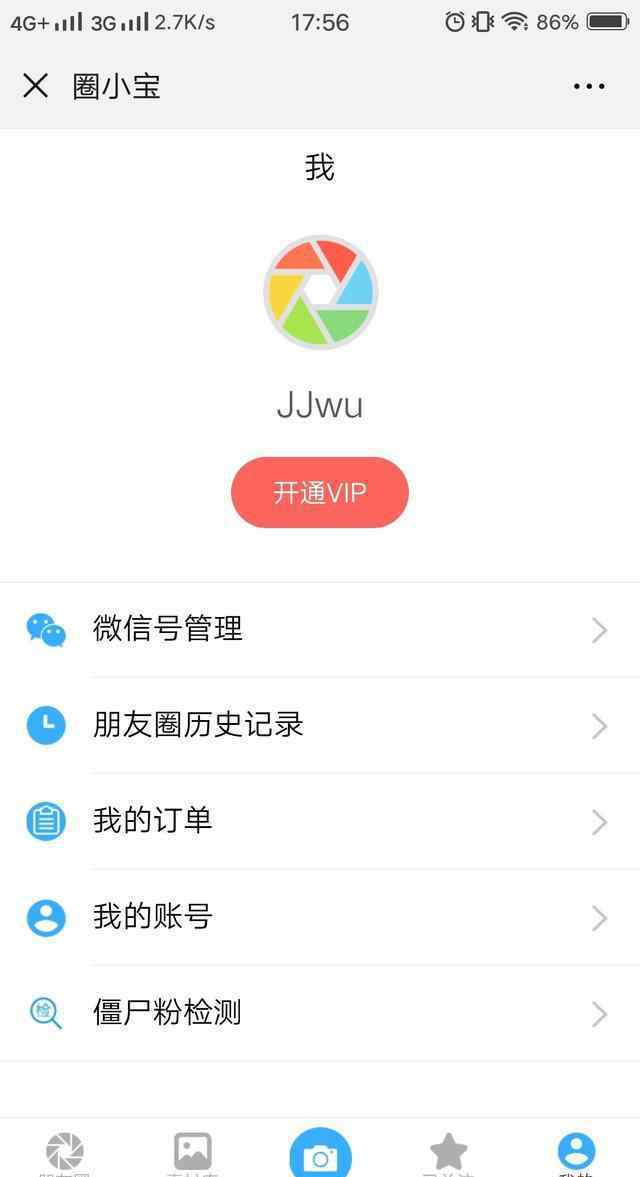Image resolution: width=640 pixels, height=1177 pixels.
Task: Switch to the aperture icon tab
Action: 65,1154
